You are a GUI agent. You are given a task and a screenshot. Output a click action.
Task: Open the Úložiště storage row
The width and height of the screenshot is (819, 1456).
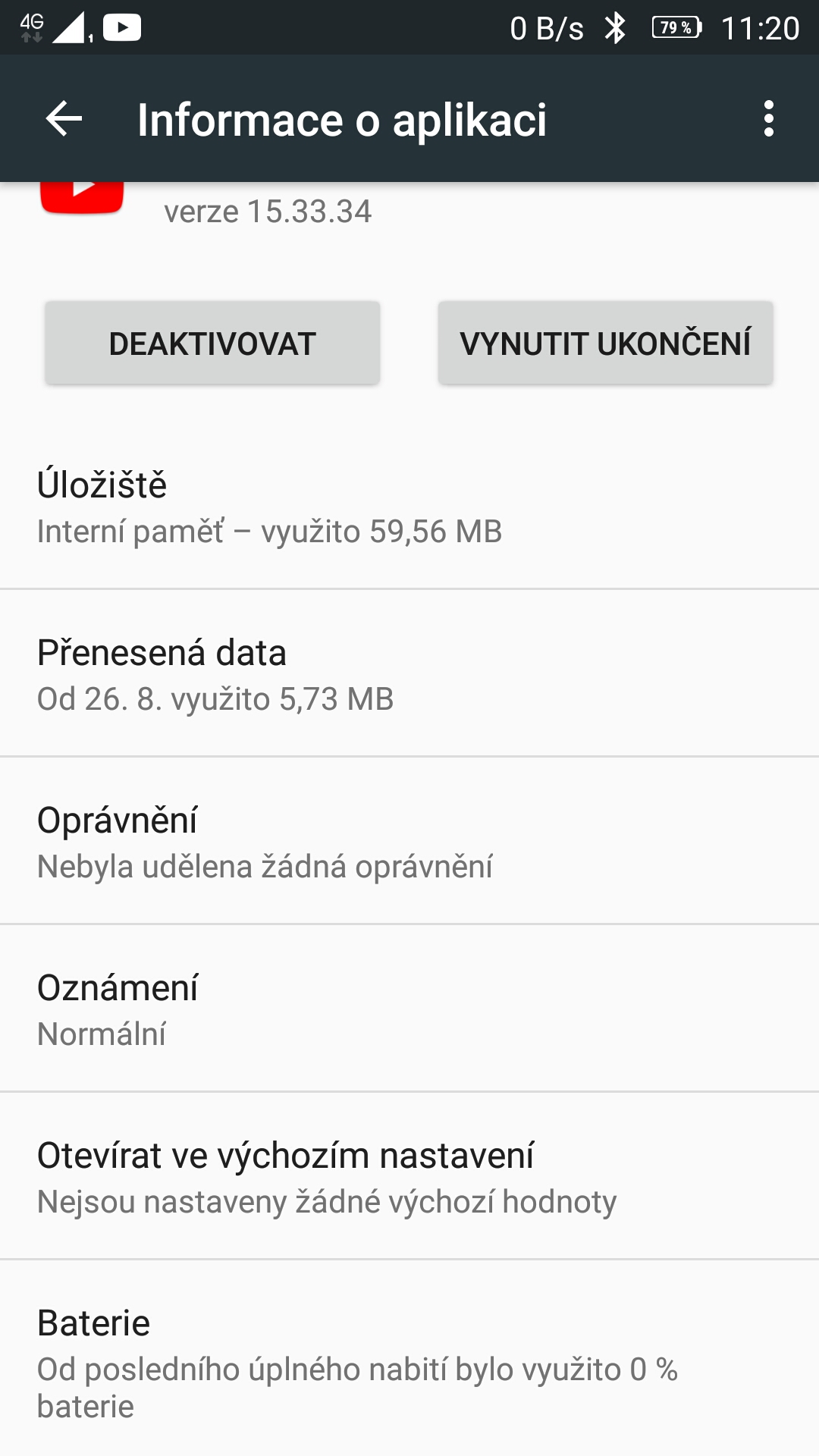(409, 507)
